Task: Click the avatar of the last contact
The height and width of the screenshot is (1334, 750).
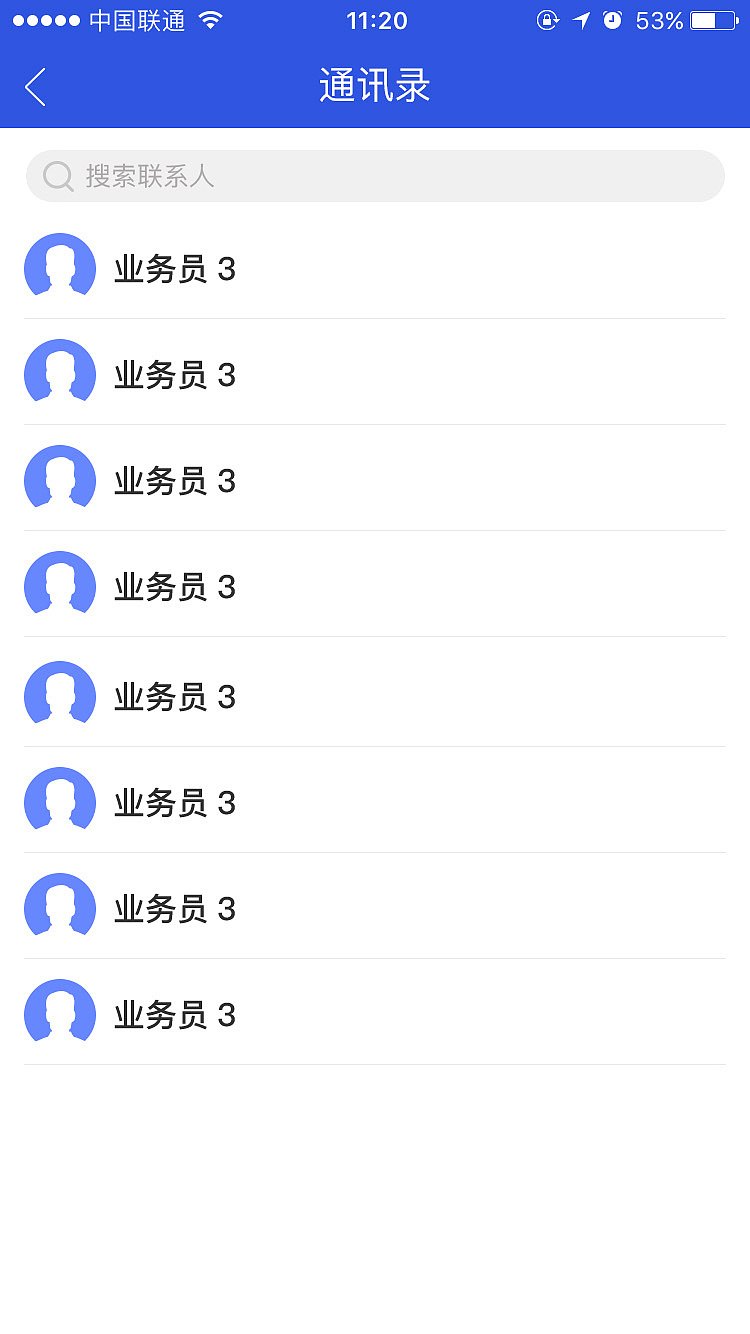Action: click(x=60, y=1014)
